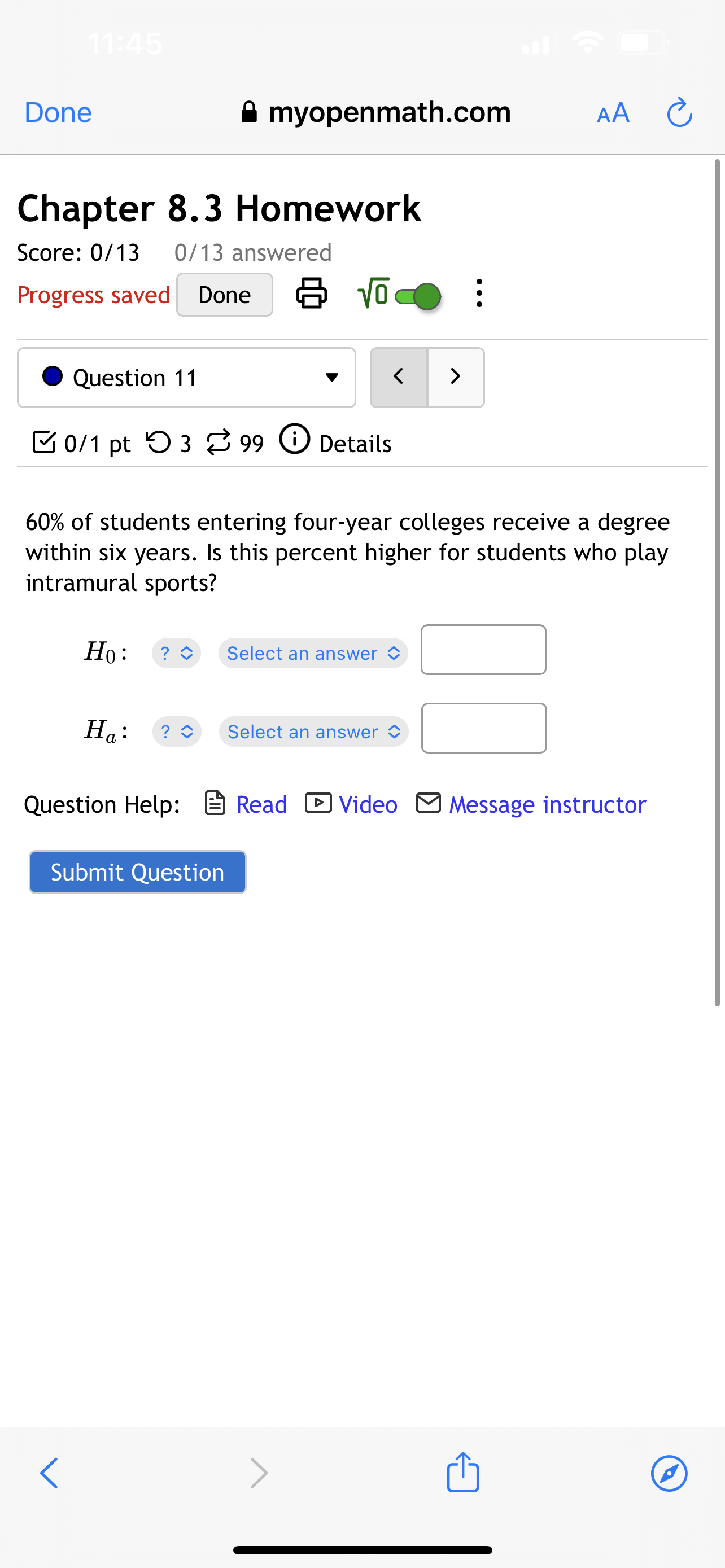This screenshot has height=1568, width=725.
Task: Open the Select an answer dropdown for Ha
Action: (x=312, y=732)
